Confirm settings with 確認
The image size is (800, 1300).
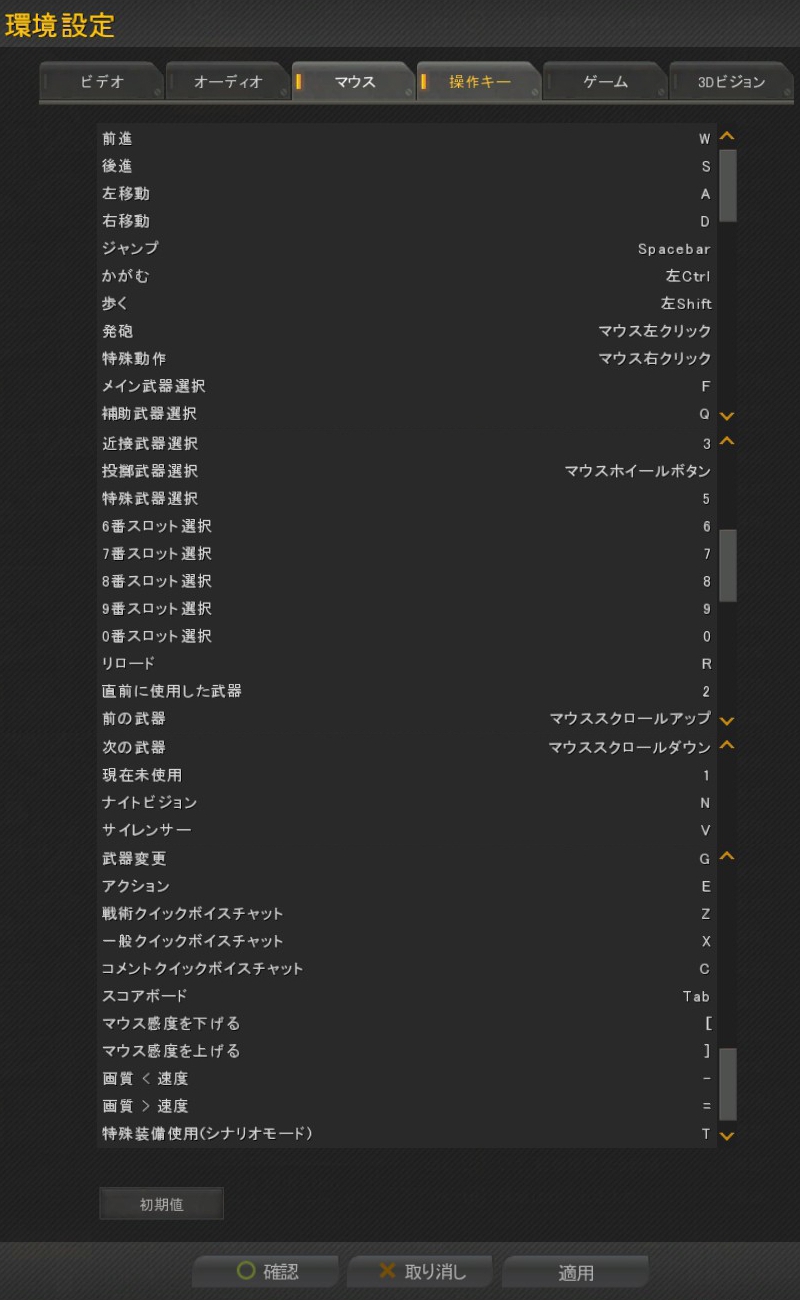pos(266,1272)
